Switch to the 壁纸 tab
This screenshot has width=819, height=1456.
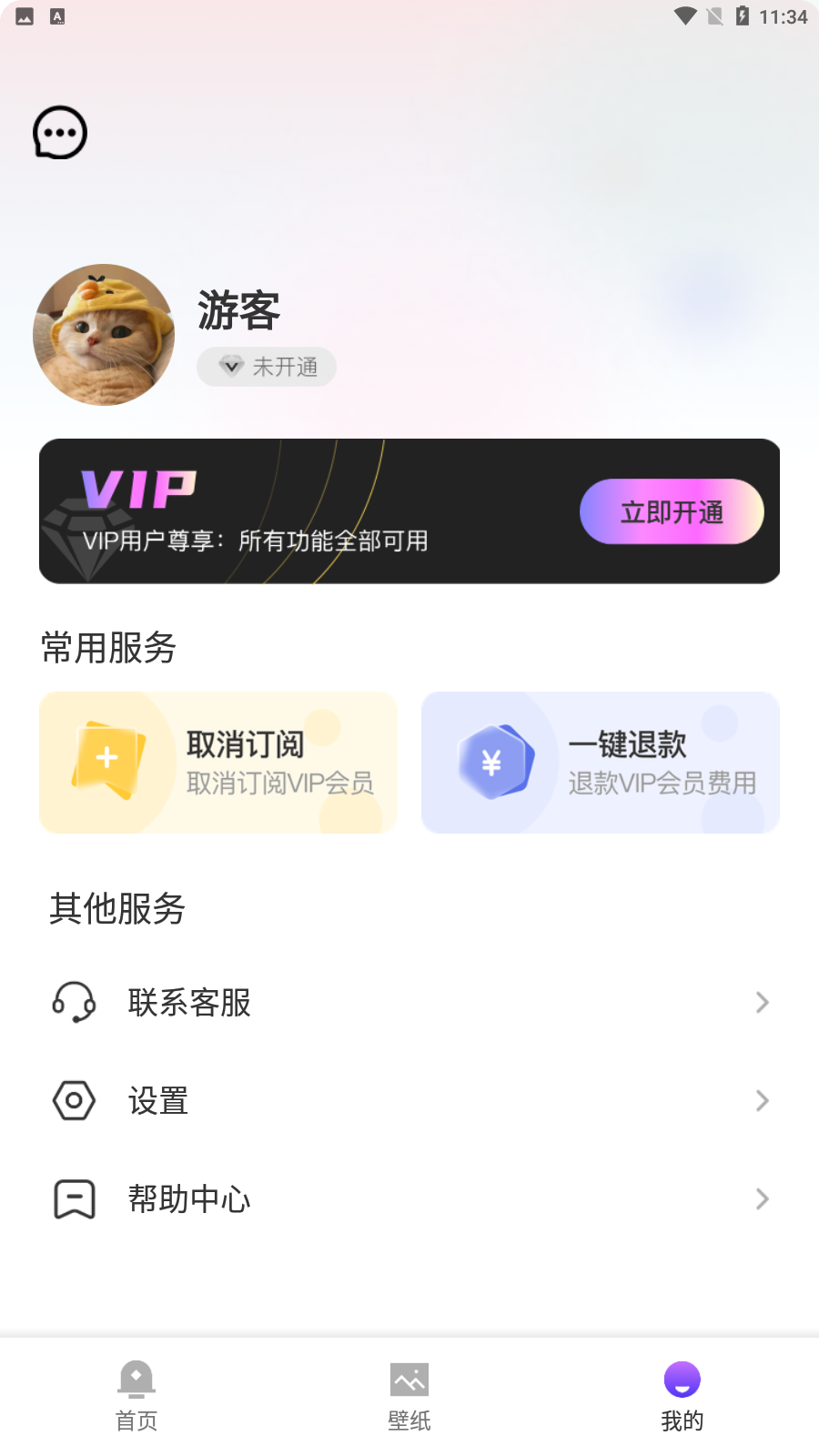(409, 1397)
